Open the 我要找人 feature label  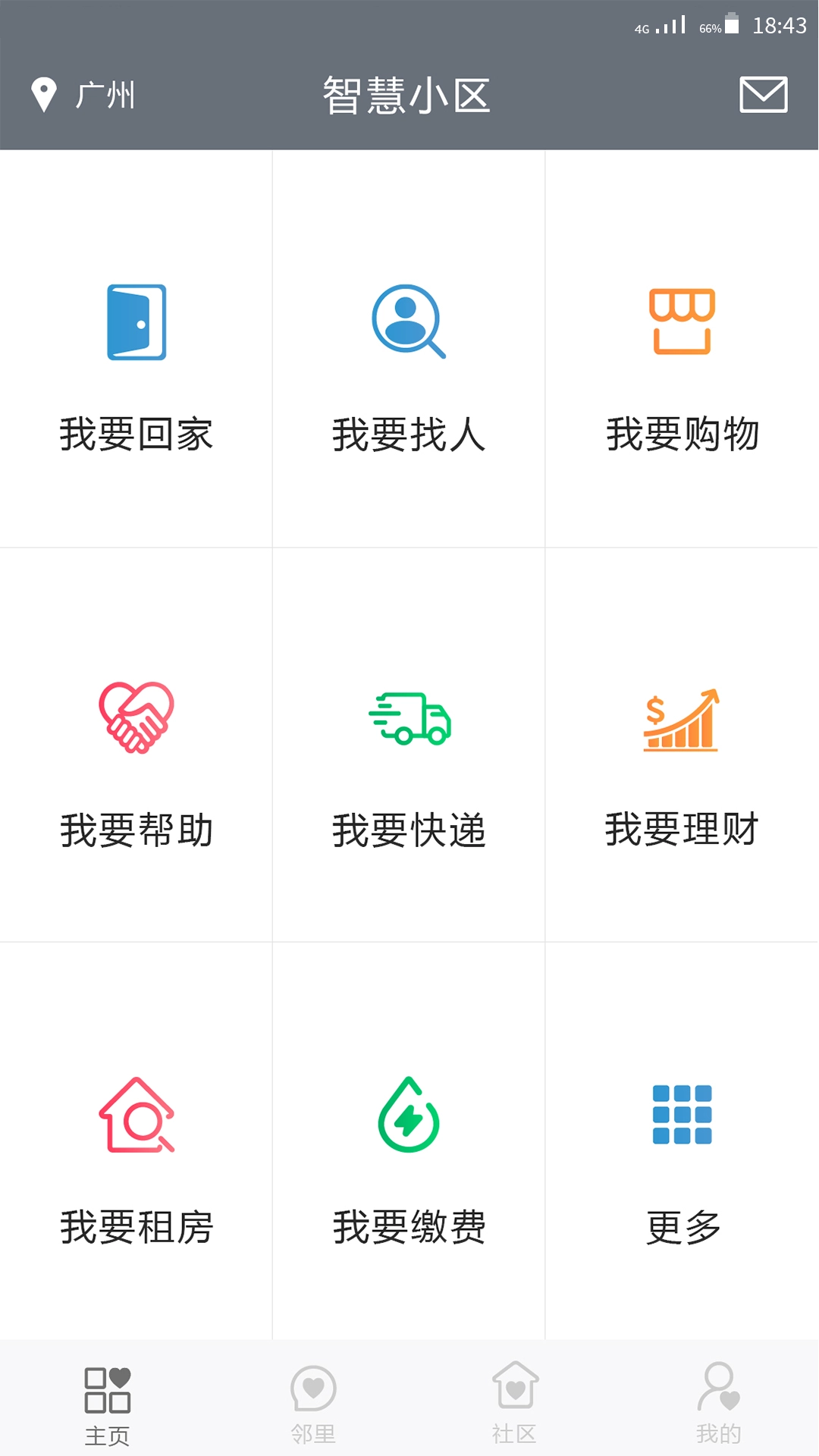(408, 434)
